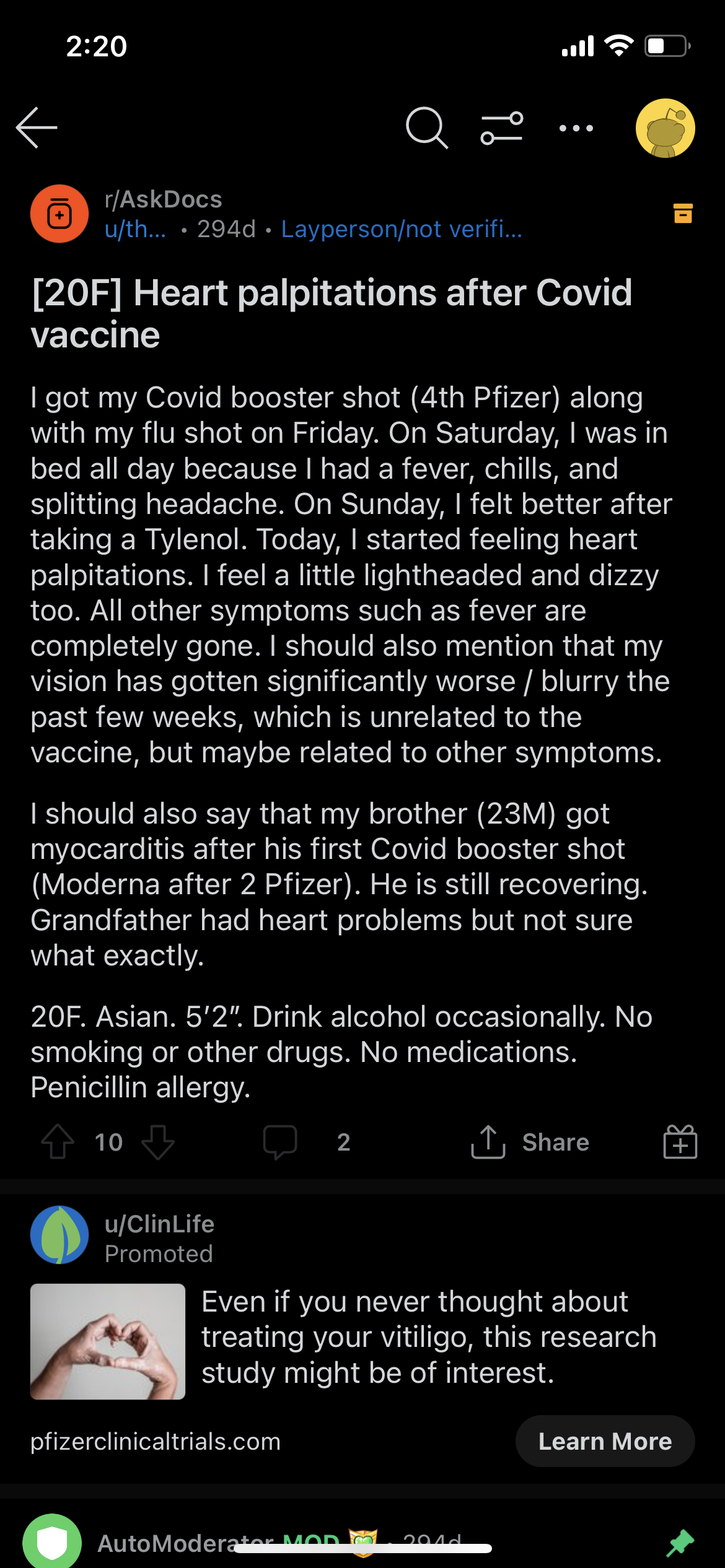Open the three-dot overflow menu
725x1568 pixels.
click(576, 128)
